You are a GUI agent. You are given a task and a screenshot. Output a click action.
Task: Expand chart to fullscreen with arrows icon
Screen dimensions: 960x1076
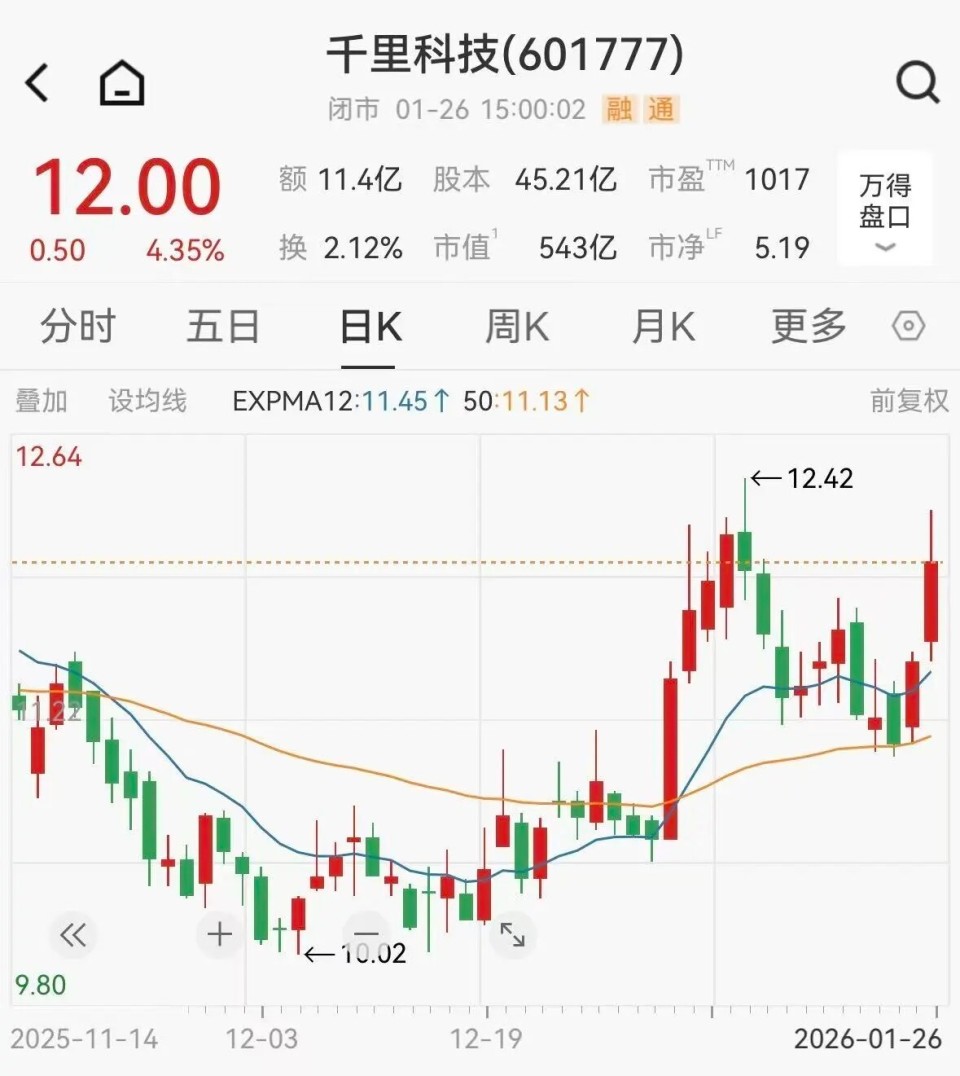(513, 934)
